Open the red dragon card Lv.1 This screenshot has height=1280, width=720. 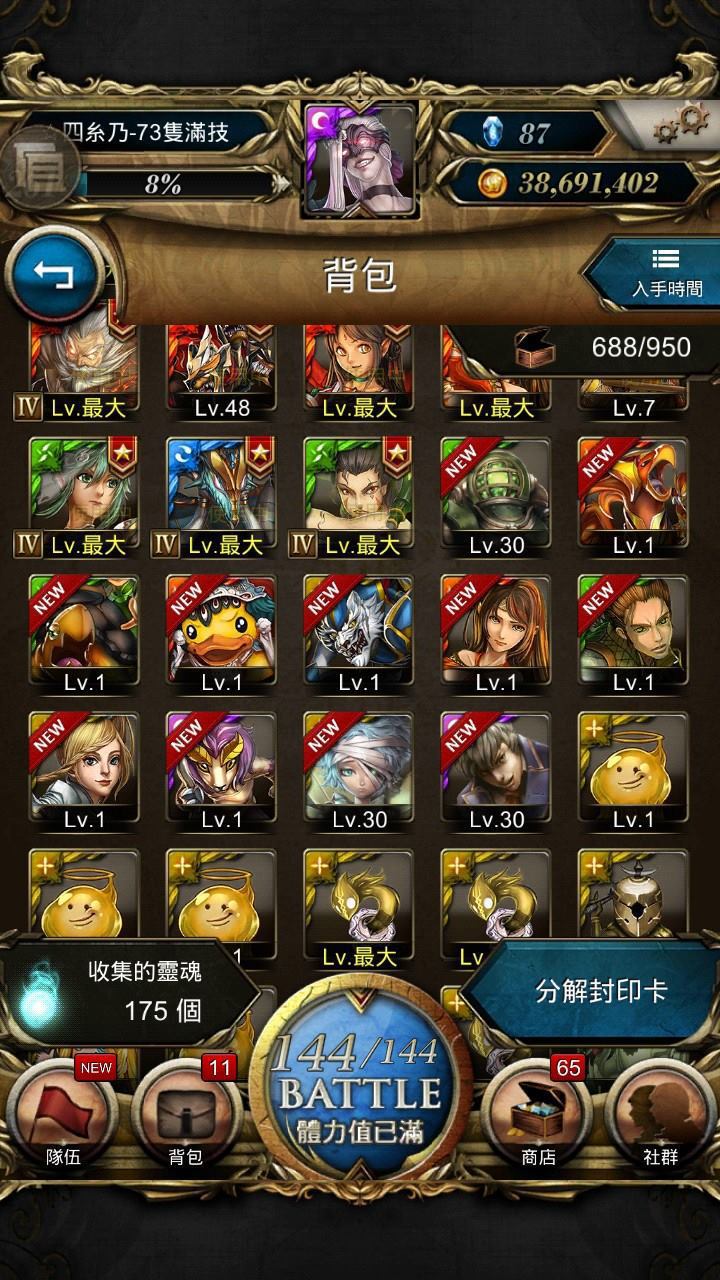pyautogui.click(x=633, y=488)
